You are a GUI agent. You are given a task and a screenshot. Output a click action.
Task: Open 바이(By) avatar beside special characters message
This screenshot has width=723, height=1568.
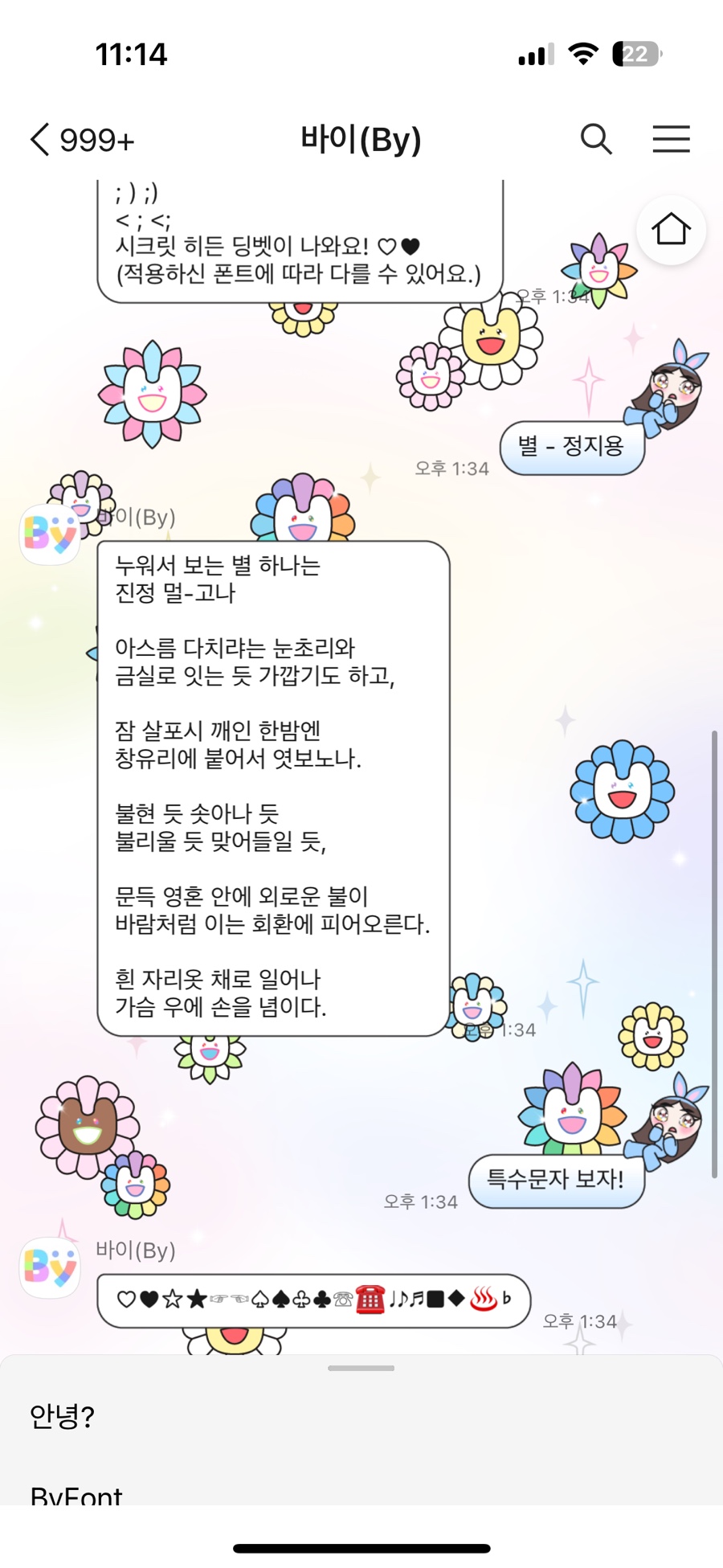click(50, 1267)
